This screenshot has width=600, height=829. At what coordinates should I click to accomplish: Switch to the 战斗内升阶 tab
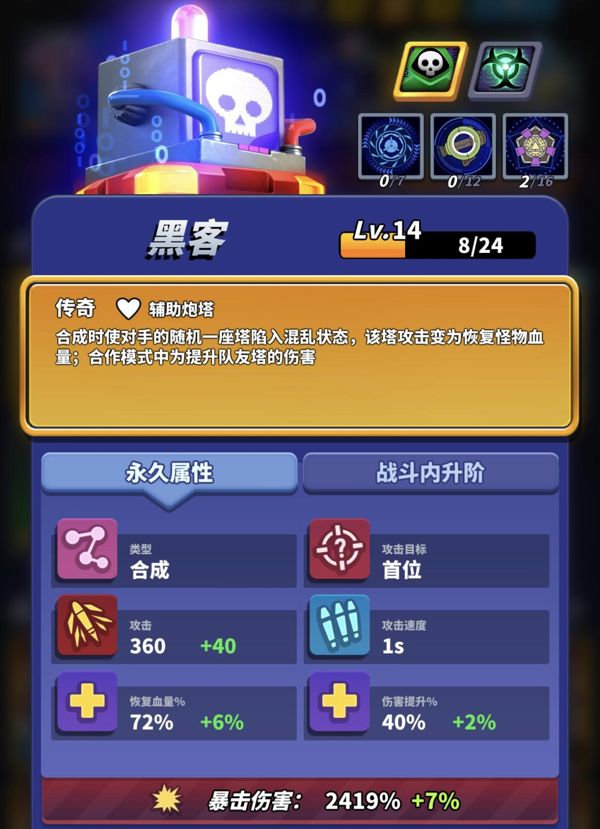click(x=430, y=473)
